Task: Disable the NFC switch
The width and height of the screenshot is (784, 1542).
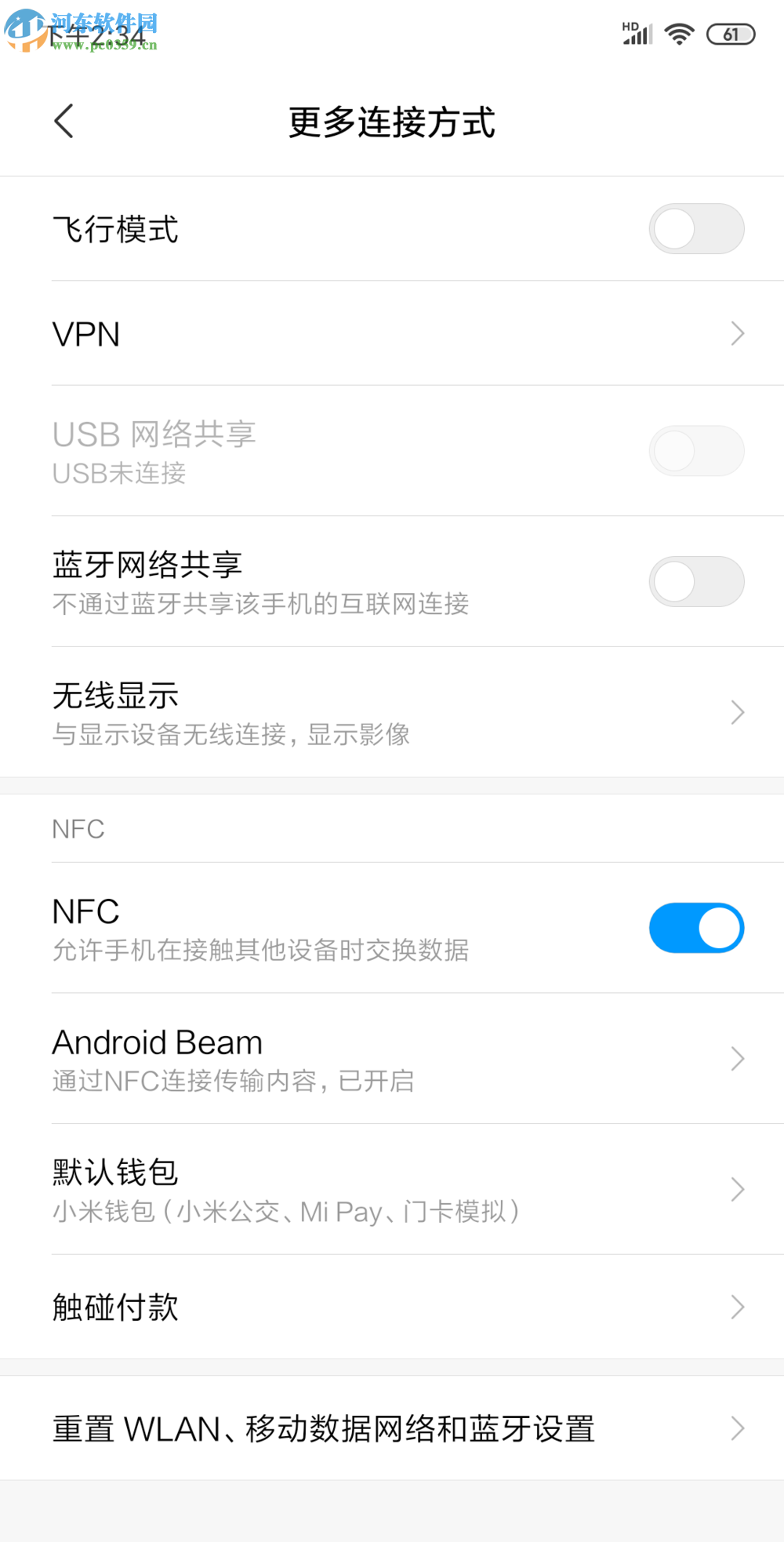Action: click(696, 927)
